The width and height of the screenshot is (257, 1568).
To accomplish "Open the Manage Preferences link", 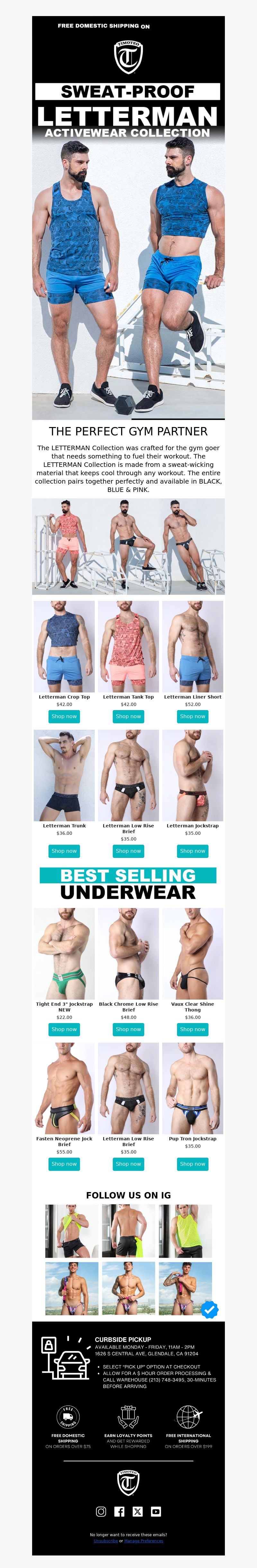I will pos(144,1541).
